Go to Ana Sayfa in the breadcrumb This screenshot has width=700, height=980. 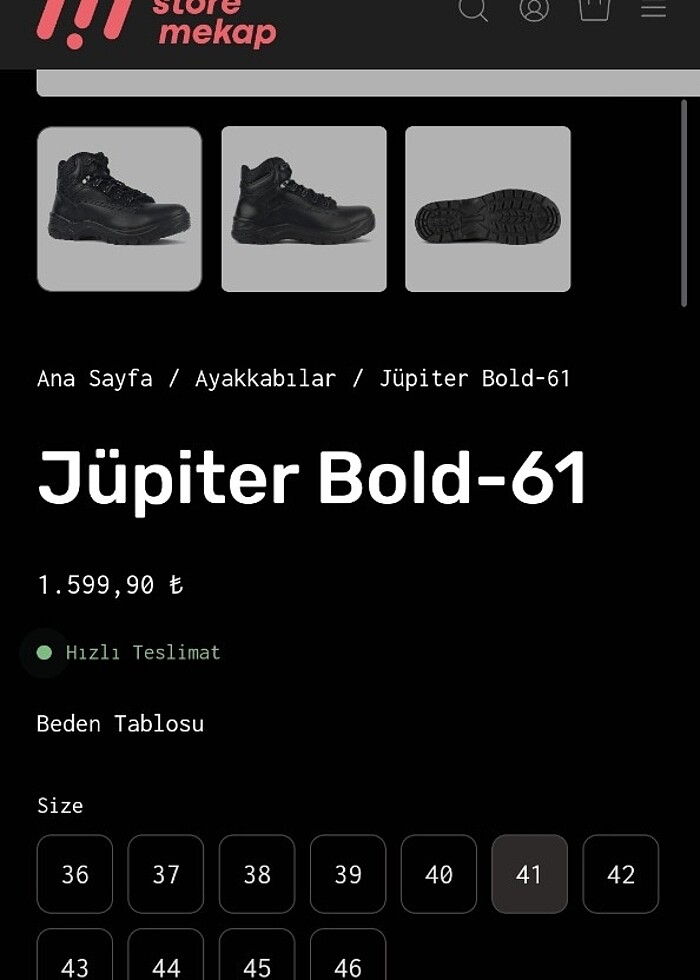pos(95,379)
